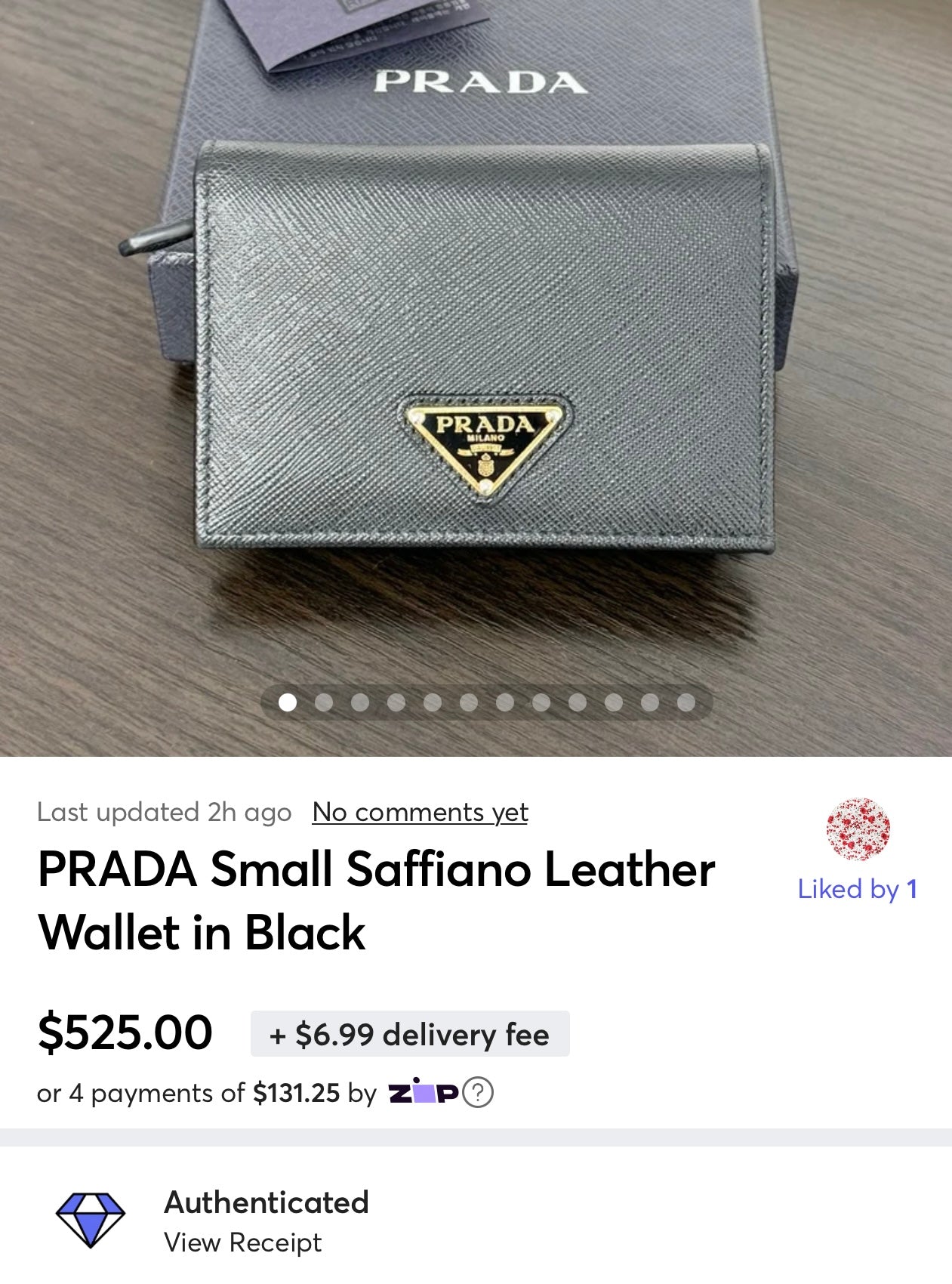Image resolution: width=952 pixels, height=1284 pixels.
Task: Open the No comments yet link
Action: pos(420,812)
